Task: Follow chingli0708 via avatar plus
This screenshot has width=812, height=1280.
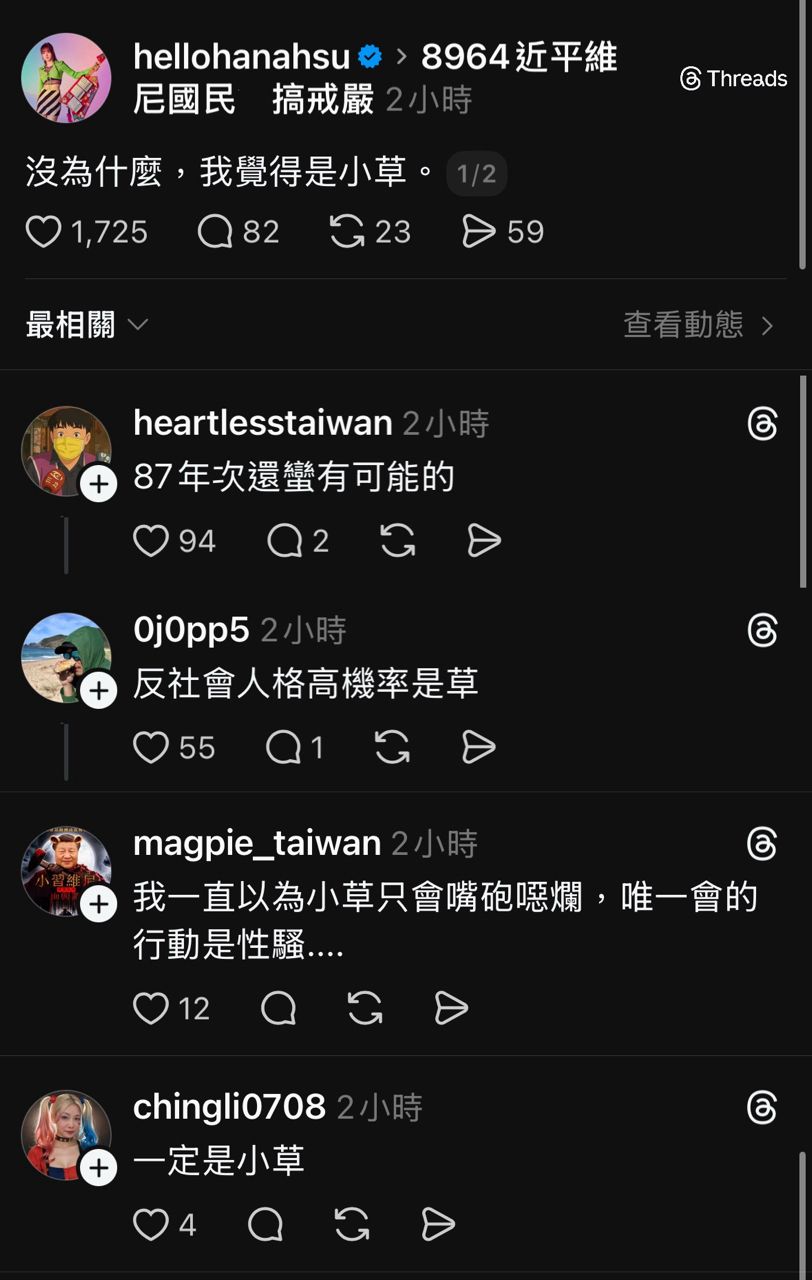Action: coord(99,1167)
